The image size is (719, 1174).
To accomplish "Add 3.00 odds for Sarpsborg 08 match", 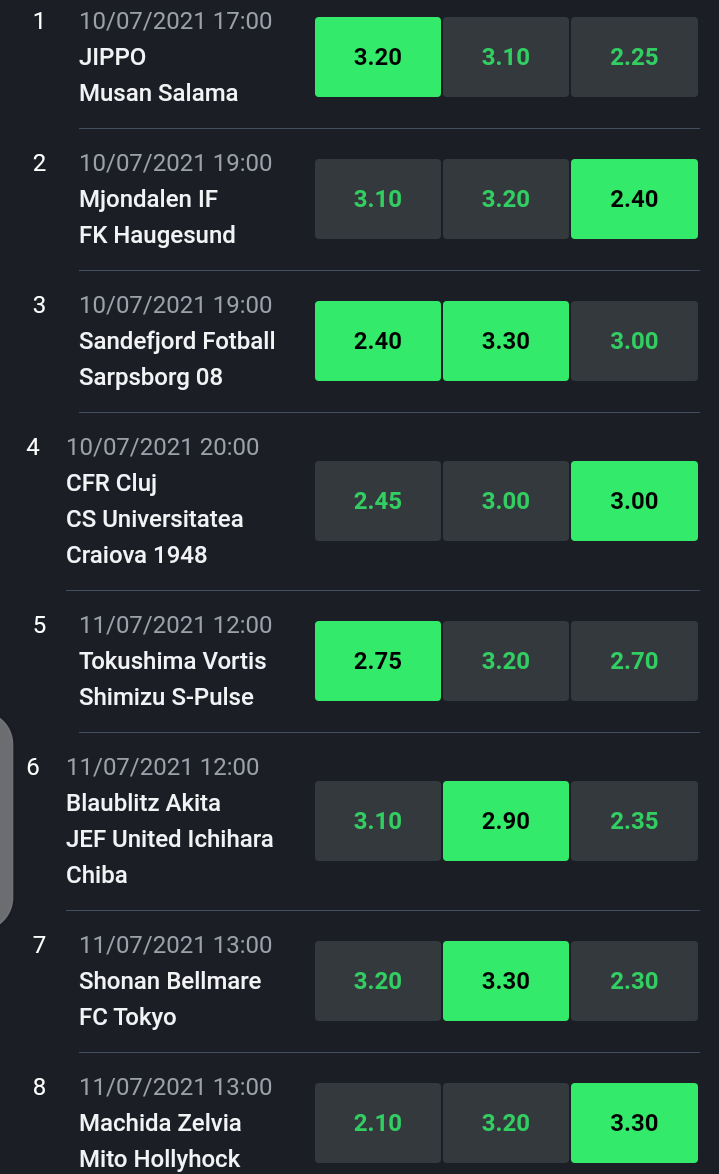I will tap(634, 341).
